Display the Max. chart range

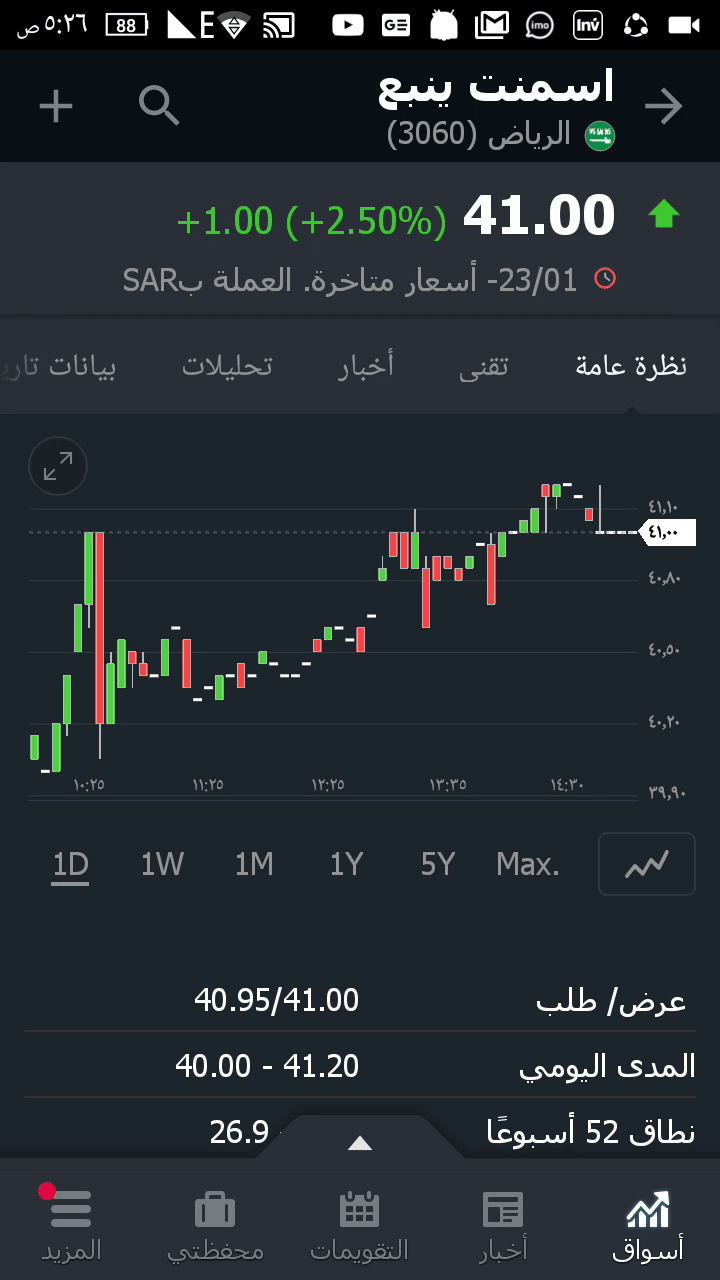(x=528, y=864)
